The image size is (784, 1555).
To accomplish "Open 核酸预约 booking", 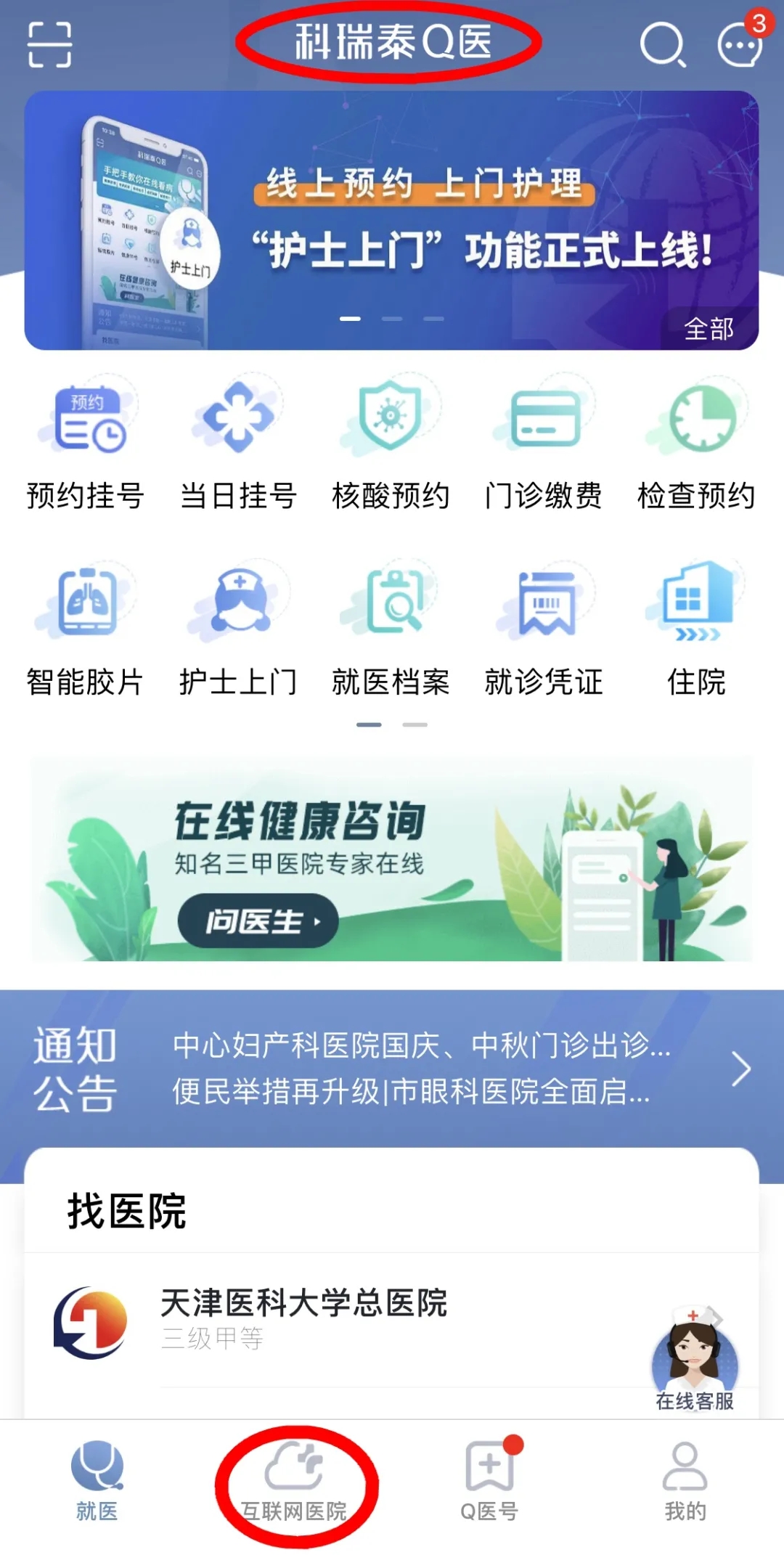I will (391, 444).
